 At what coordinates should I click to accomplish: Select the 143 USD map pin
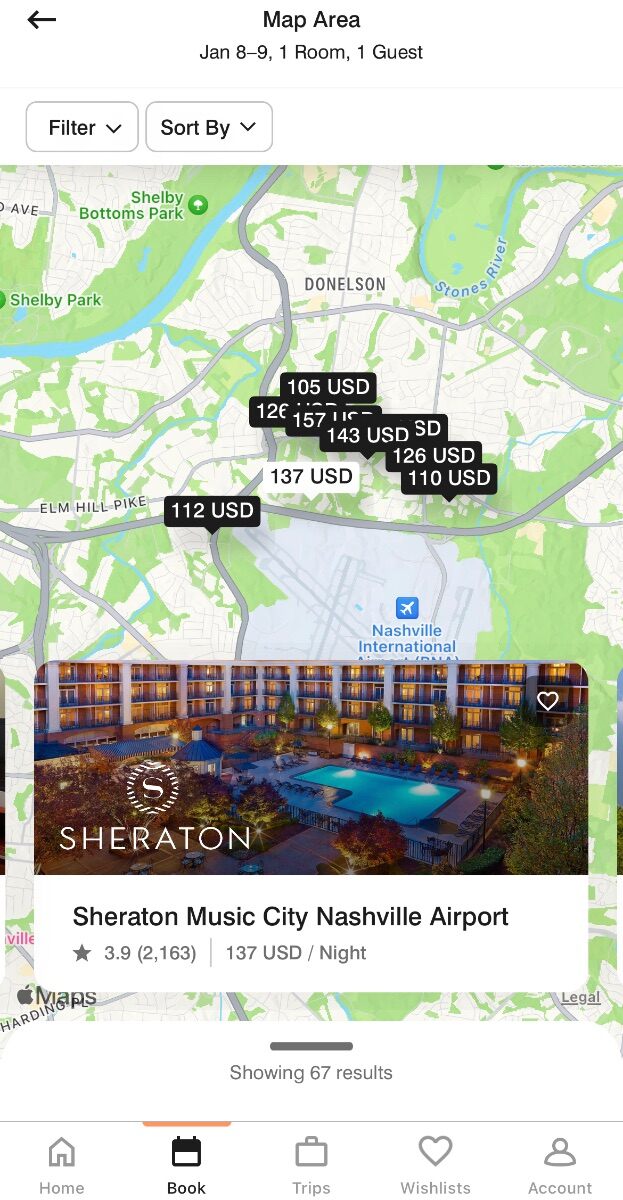[367, 435]
